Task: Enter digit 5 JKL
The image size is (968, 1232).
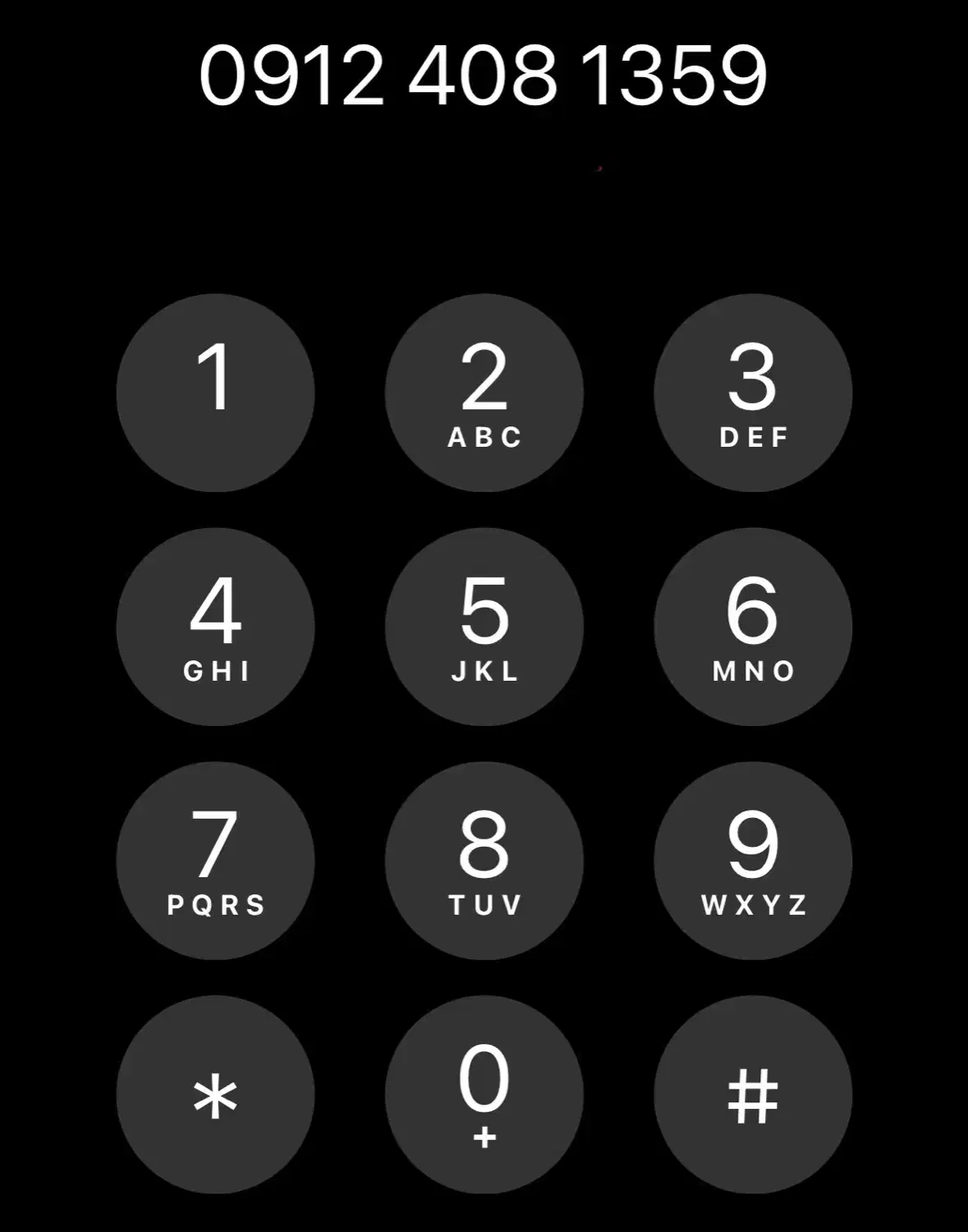Action: tap(484, 627)
